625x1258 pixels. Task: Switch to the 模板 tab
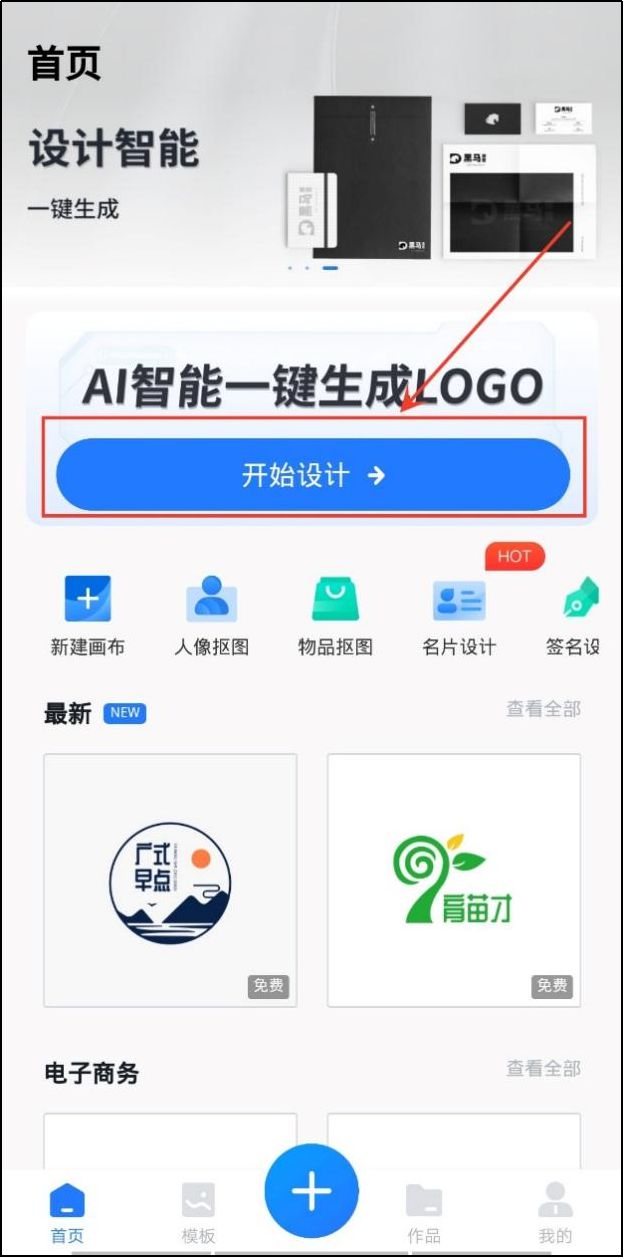pos(198,1212)
